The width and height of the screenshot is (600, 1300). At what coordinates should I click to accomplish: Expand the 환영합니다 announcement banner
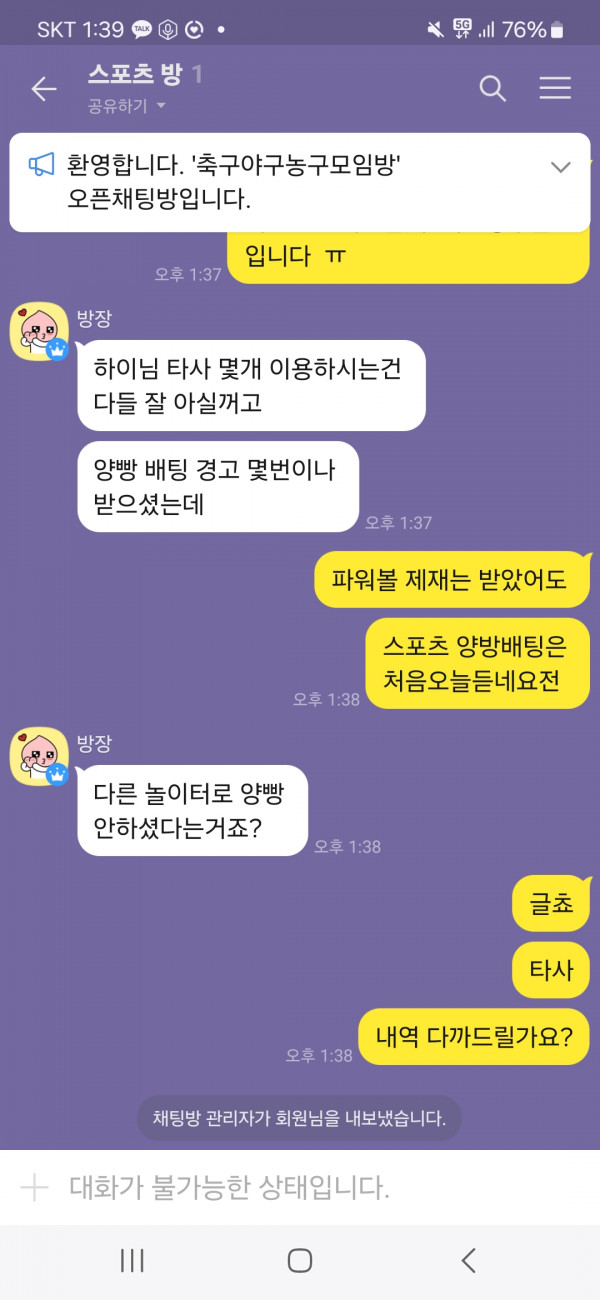coord(560,167)
